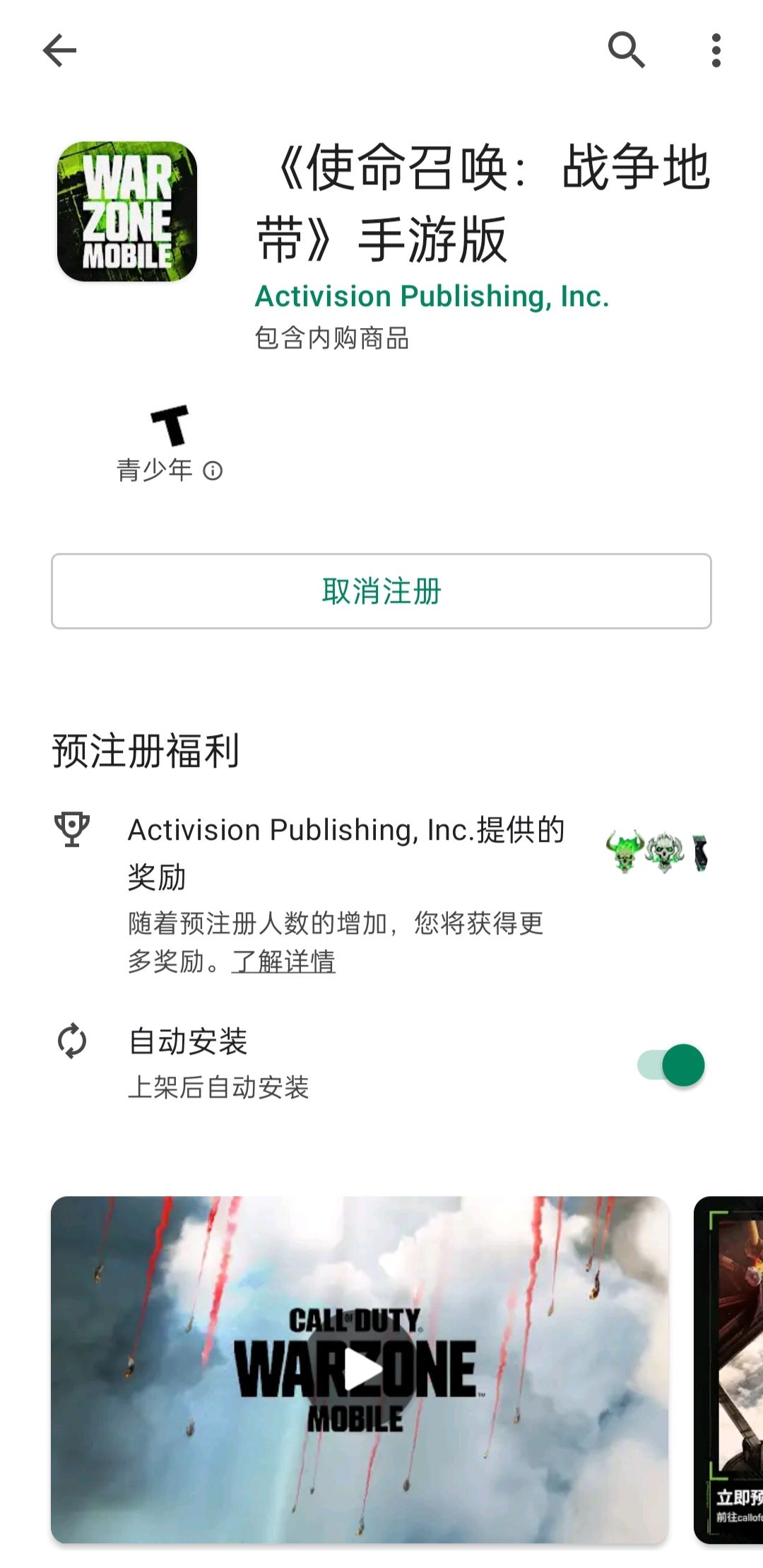The height and width of the screenshot is (1568, 763).
Task: Open Activision Publishing, Inc. developer page
Action: coord(432,296)
